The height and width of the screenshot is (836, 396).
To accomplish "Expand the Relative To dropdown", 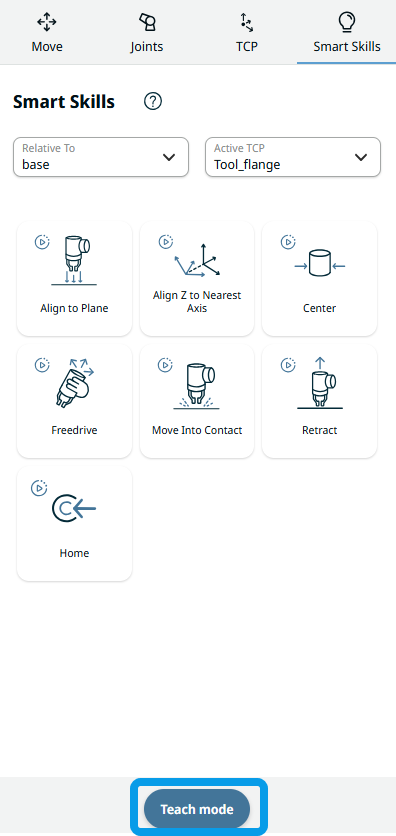I will click(x=101, y=157).
